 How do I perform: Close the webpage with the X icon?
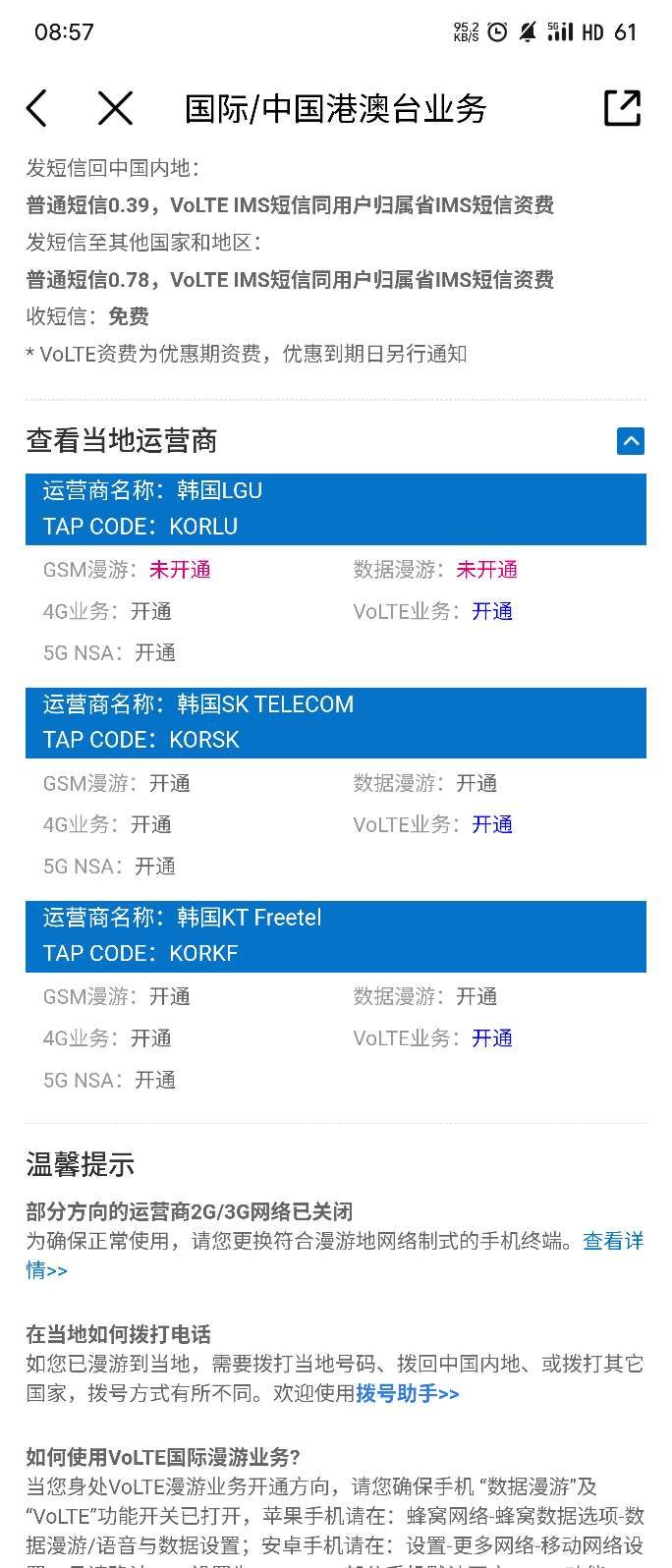[x=115, y=108]
